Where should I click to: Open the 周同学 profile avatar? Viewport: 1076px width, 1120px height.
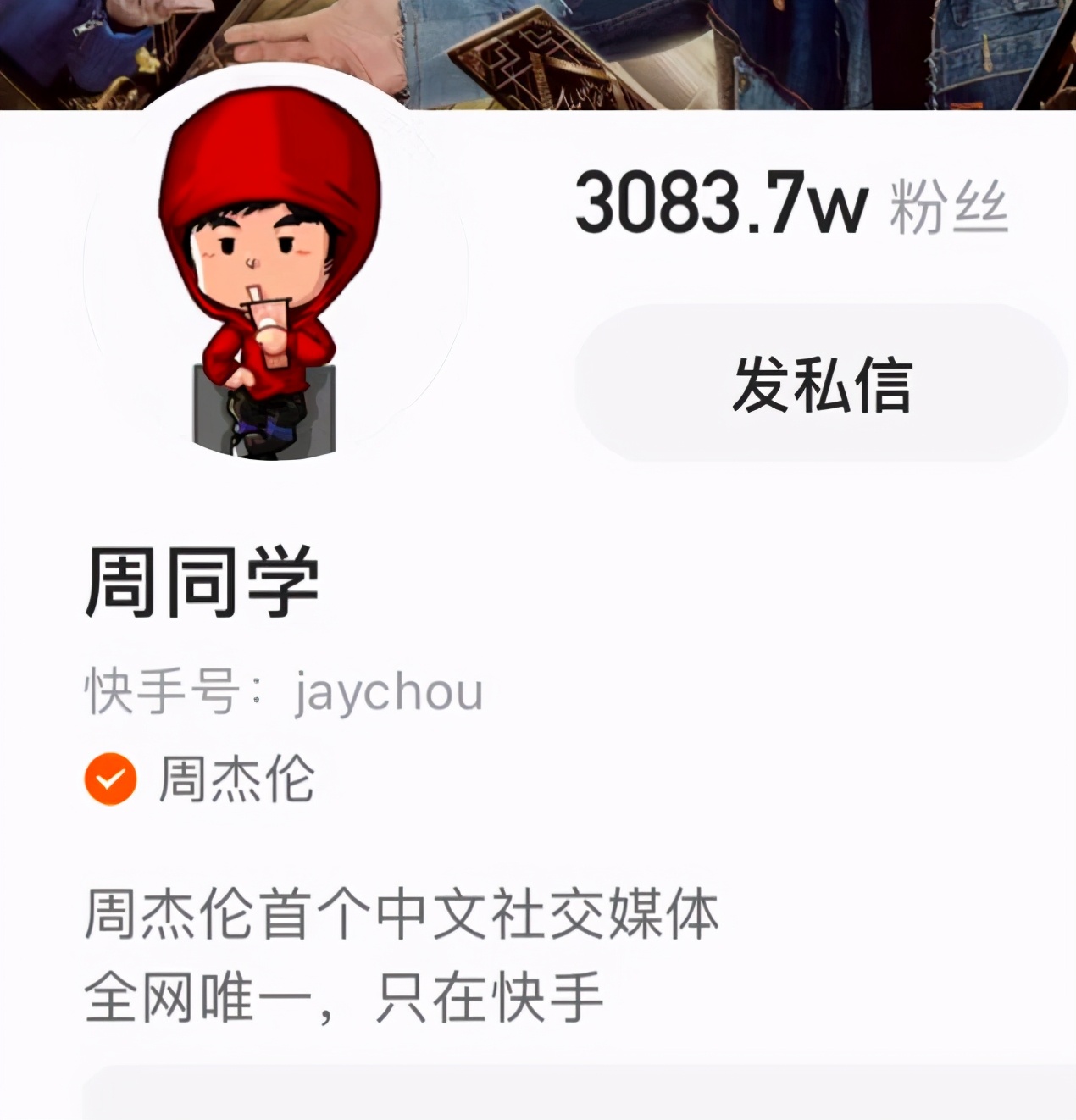point(275,269)
